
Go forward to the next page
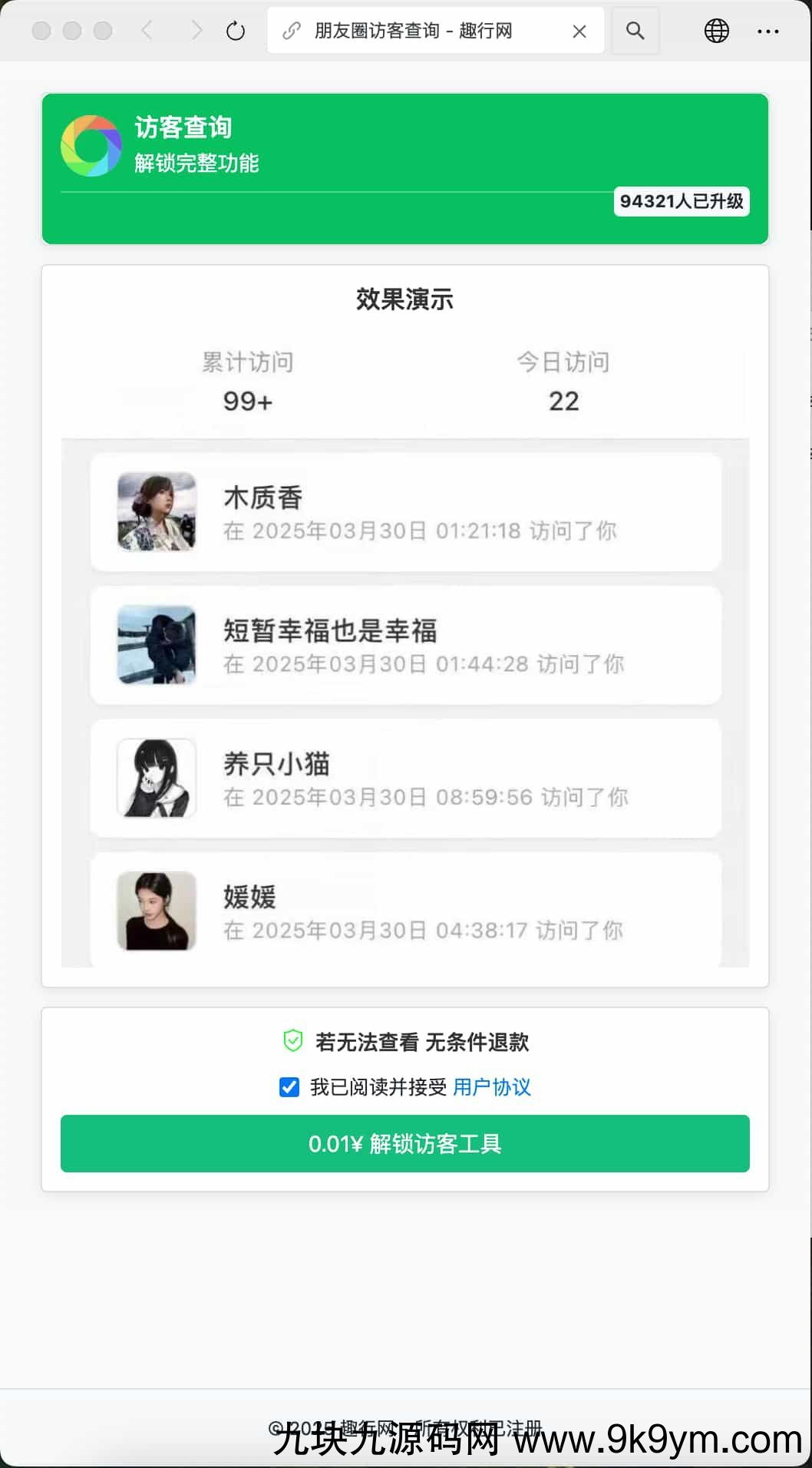click(196, 31)
